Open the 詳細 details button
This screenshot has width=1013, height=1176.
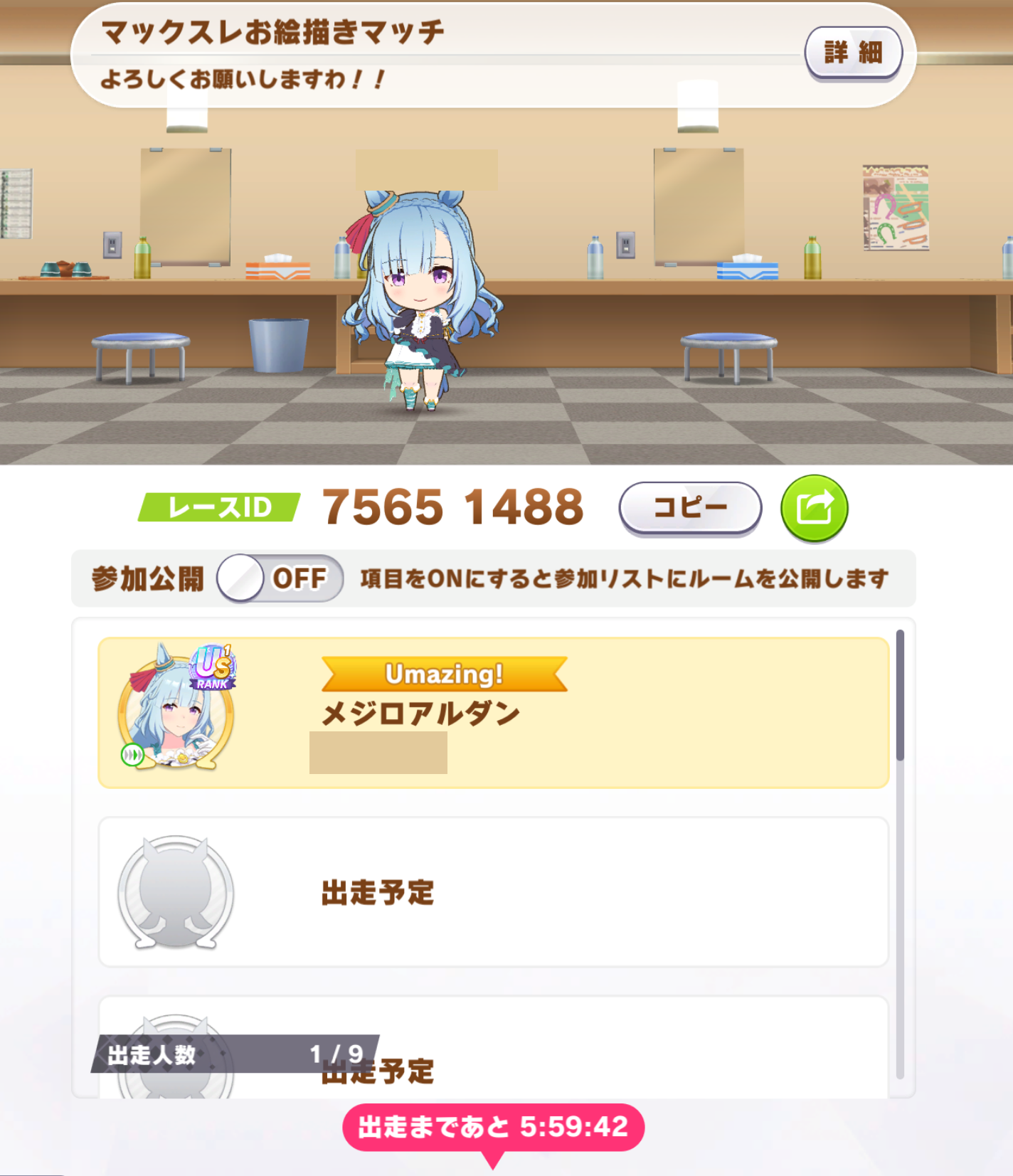853,53
